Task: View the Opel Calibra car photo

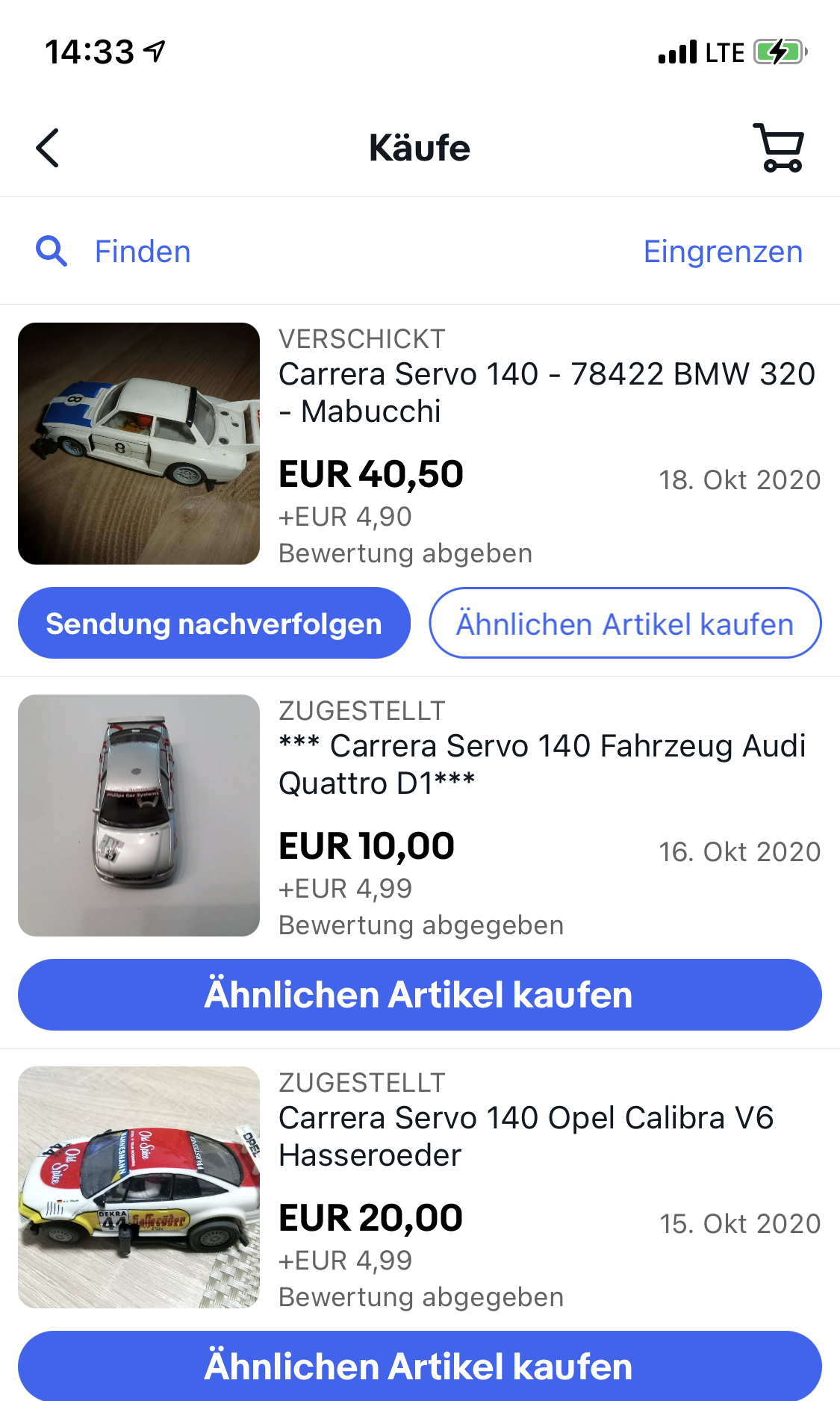Action: tap(139, 1187)
